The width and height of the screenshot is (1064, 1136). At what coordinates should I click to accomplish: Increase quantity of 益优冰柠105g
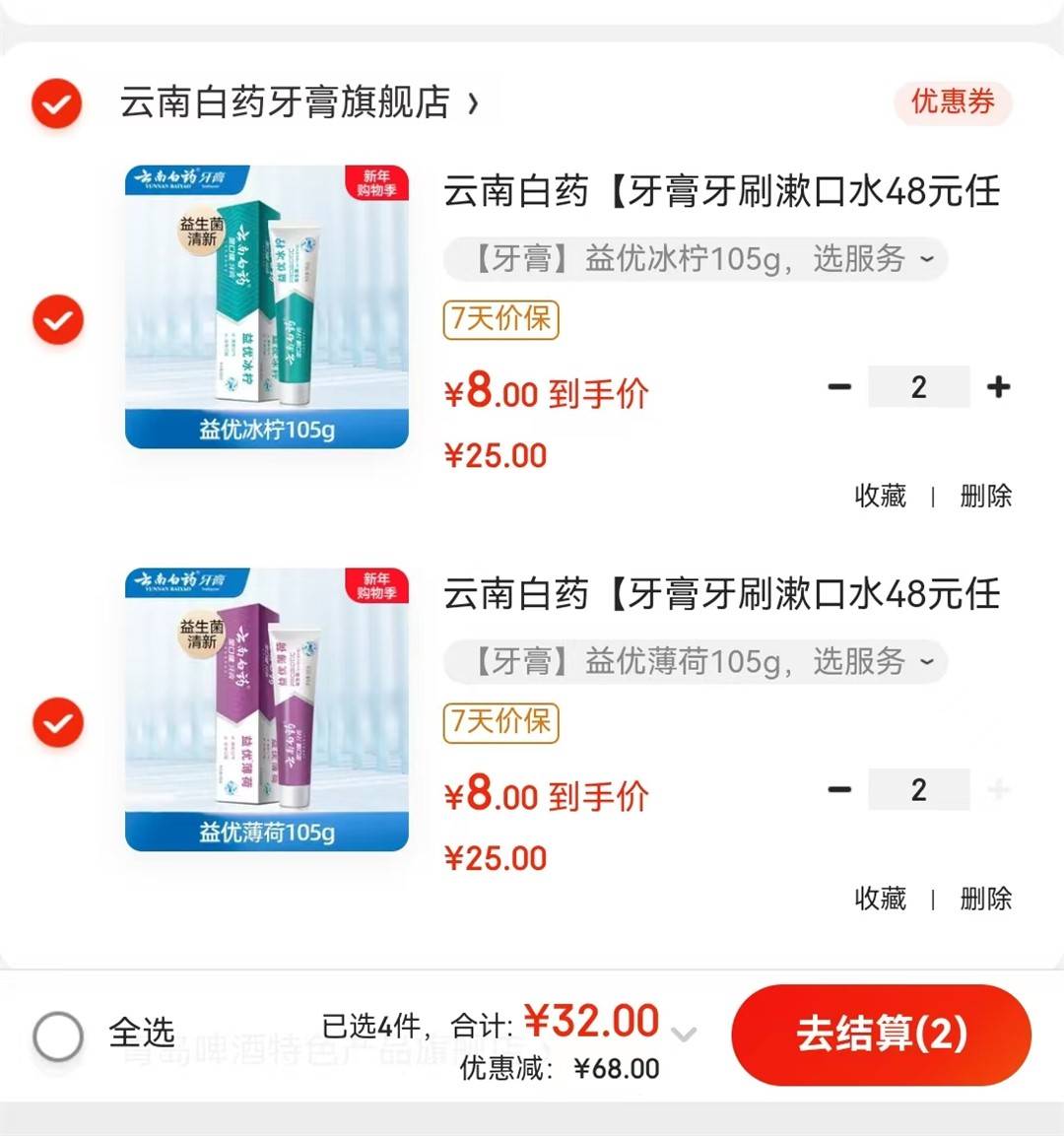coord(998,387)
